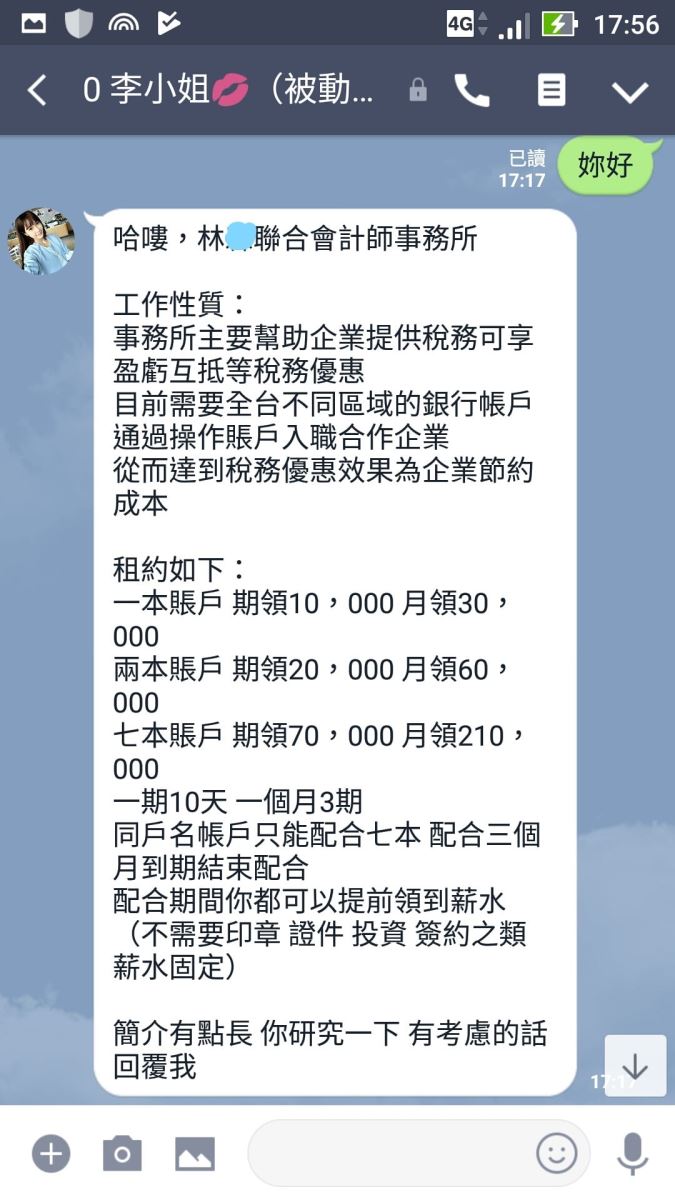Start a voice call with 李小姐
The width and height of the screenshot is (675, 1200).
pos(472,91)
